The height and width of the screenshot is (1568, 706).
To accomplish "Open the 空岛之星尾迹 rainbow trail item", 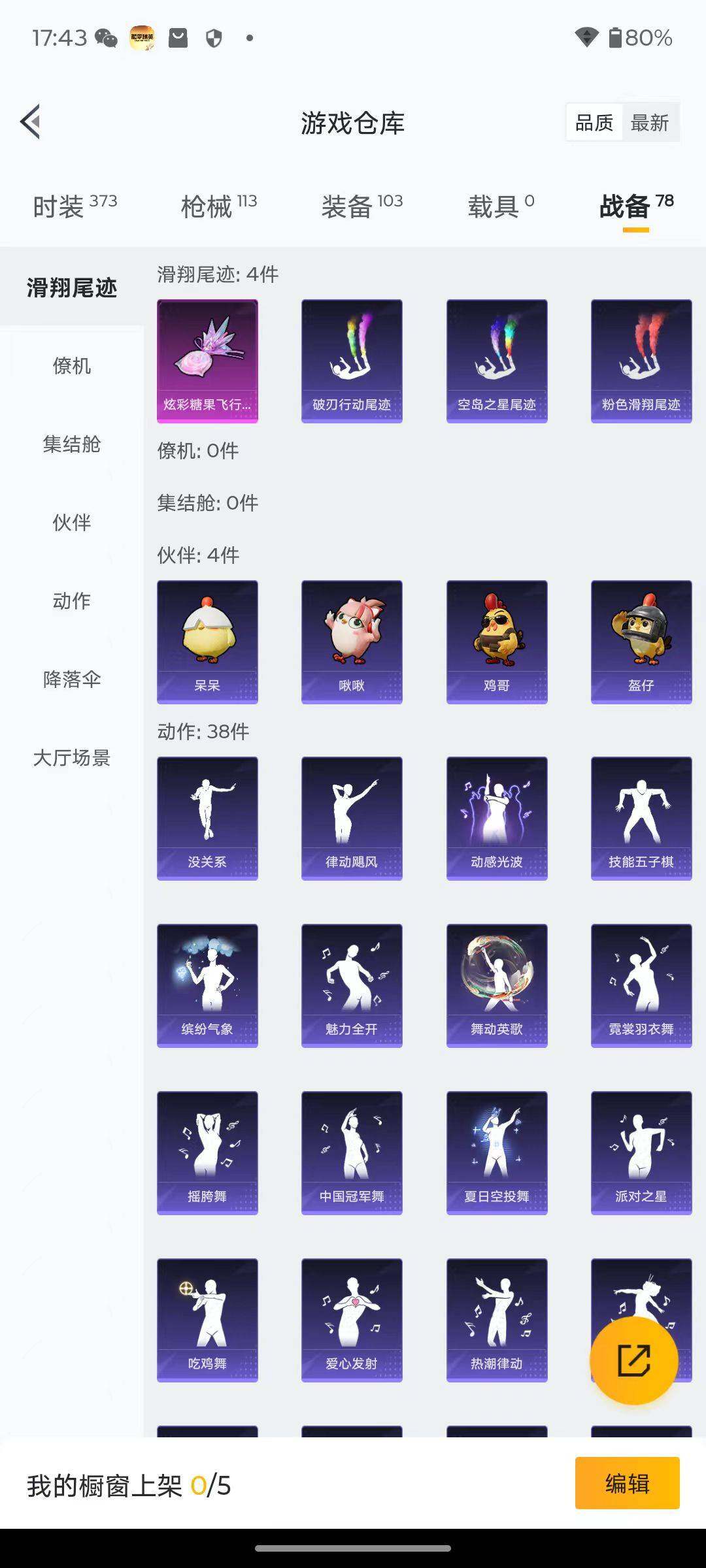I will pyautogui.click(x=497, y=361).
